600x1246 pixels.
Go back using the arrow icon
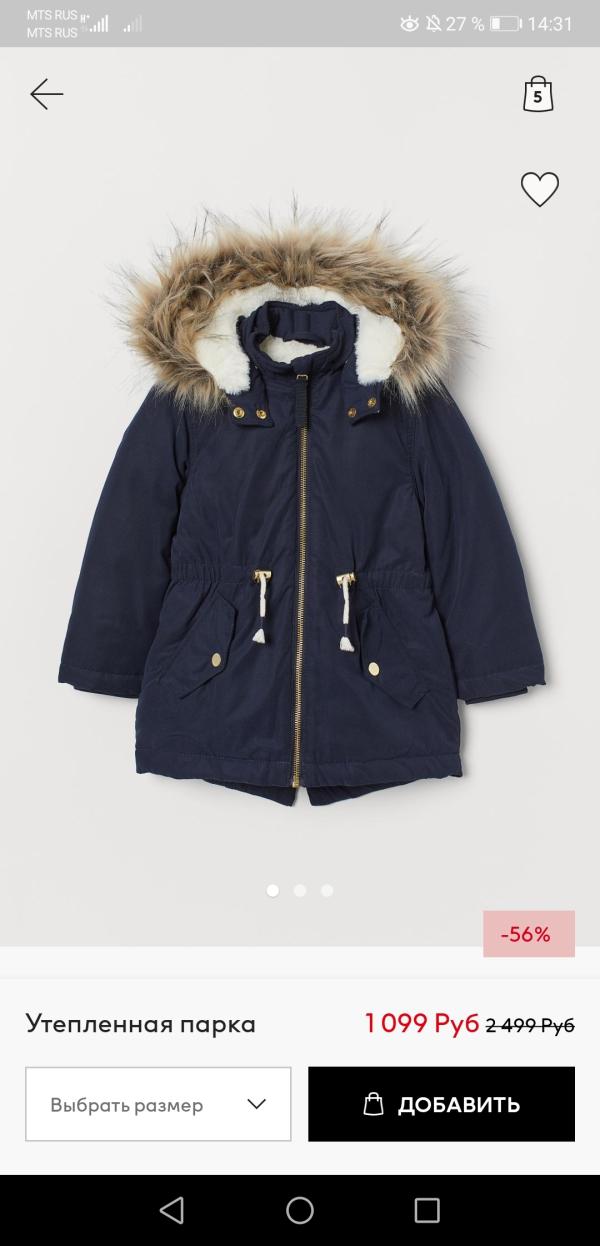click(46, 95)
